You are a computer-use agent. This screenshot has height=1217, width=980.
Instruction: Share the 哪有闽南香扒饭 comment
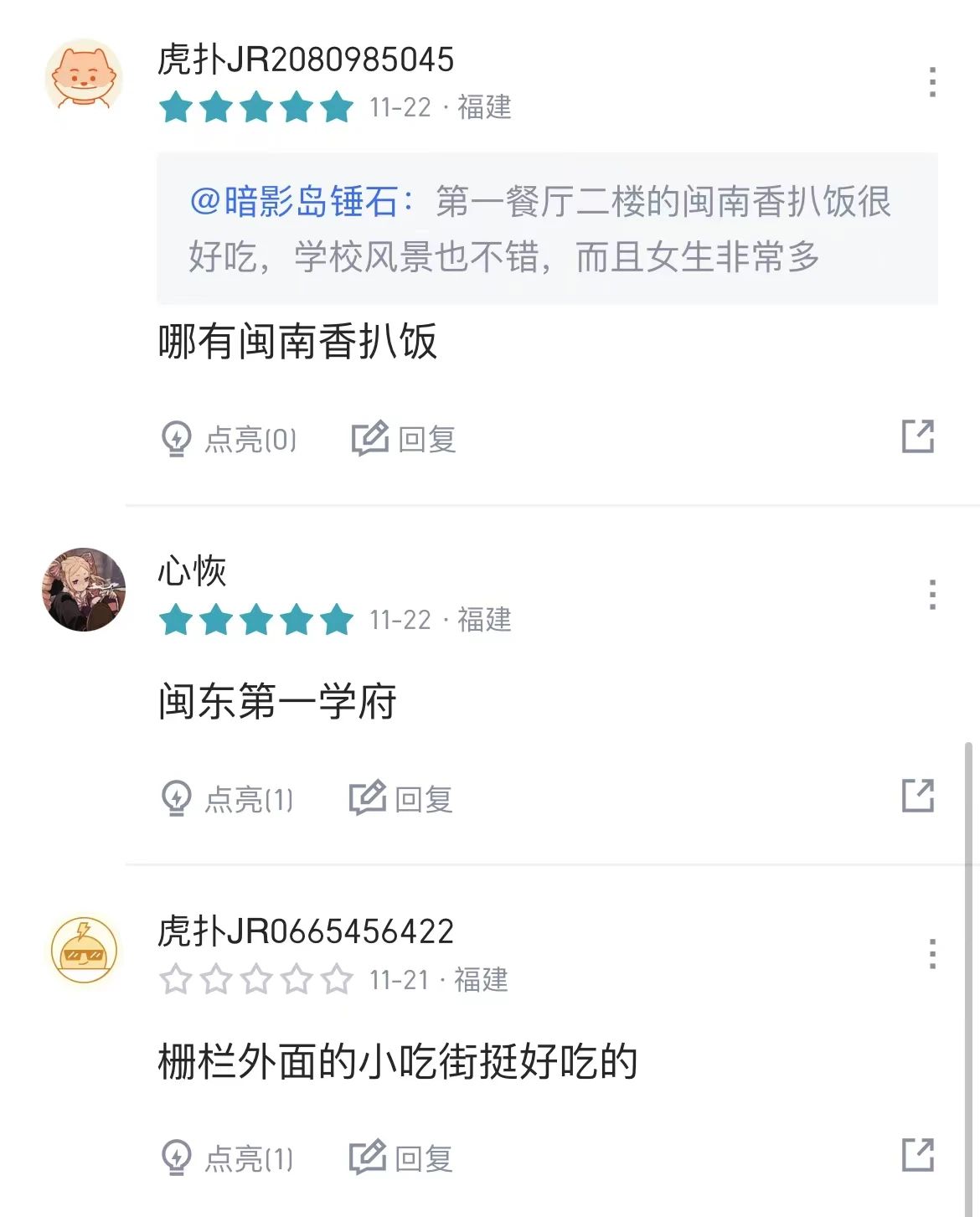pyautogui.click(x=917, y=436)
